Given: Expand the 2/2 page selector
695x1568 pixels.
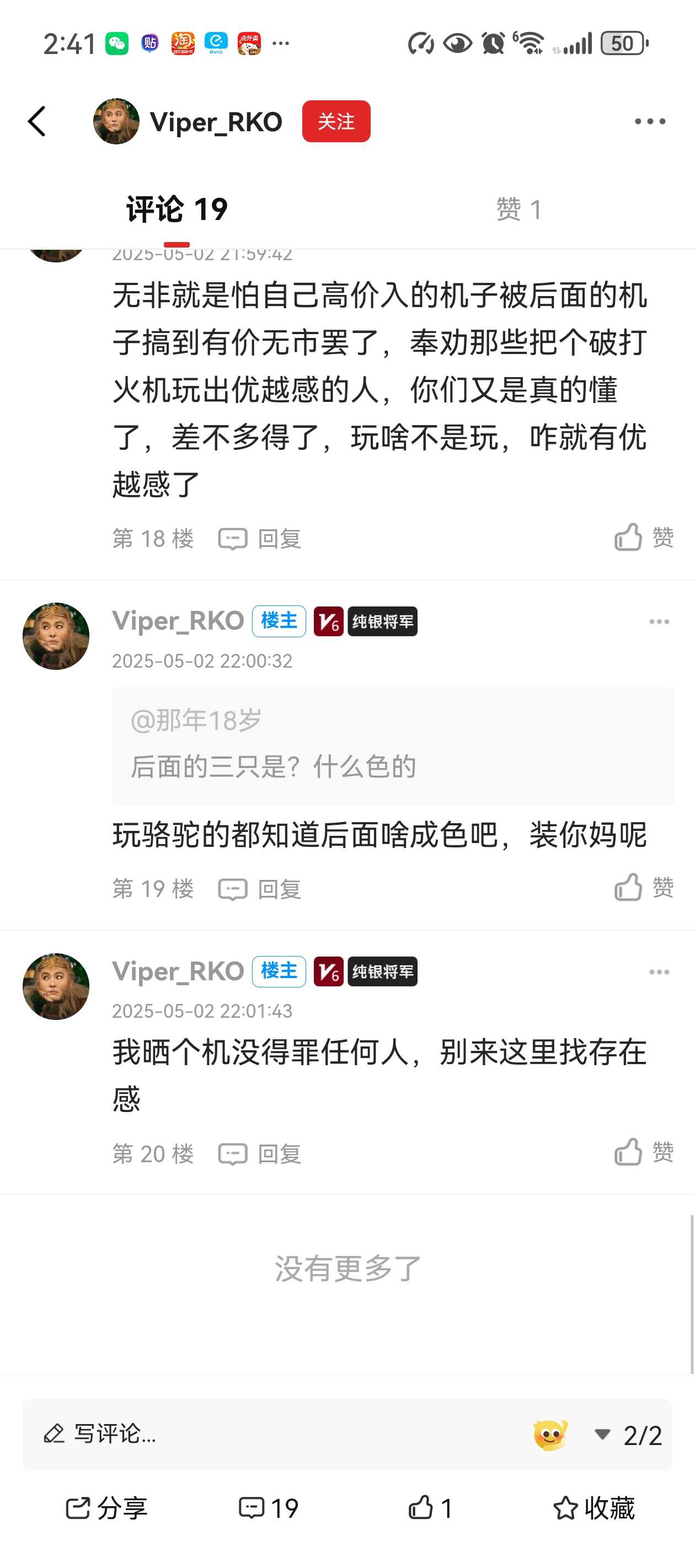Looking at the screenshot, I should [x=628, y=1435].
